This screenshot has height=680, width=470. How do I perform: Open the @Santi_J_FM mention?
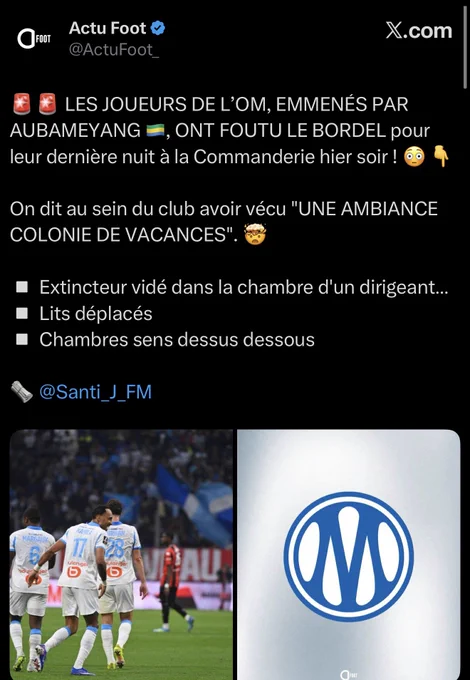point(95,392)
